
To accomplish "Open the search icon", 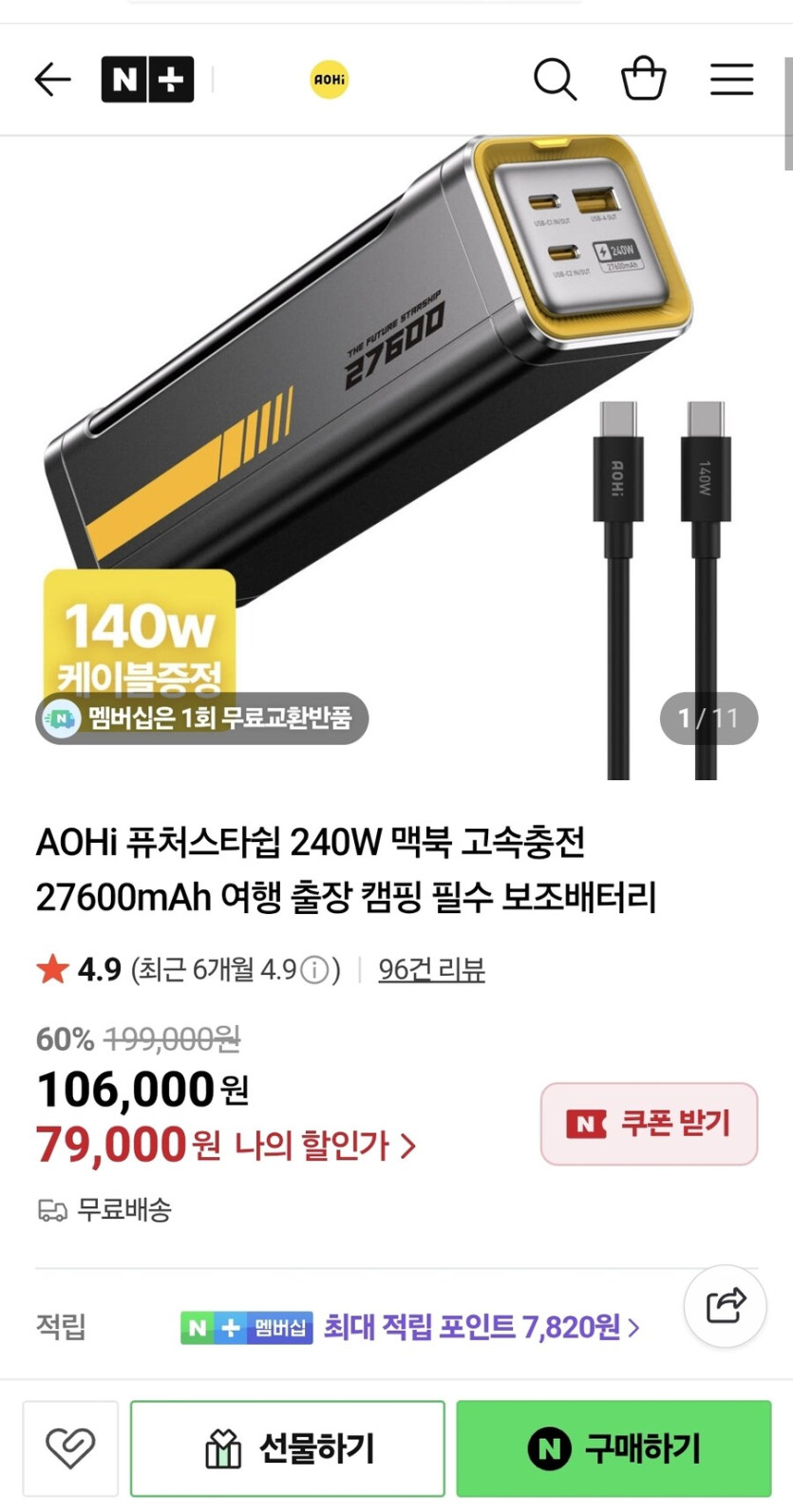I will point(556,80).
